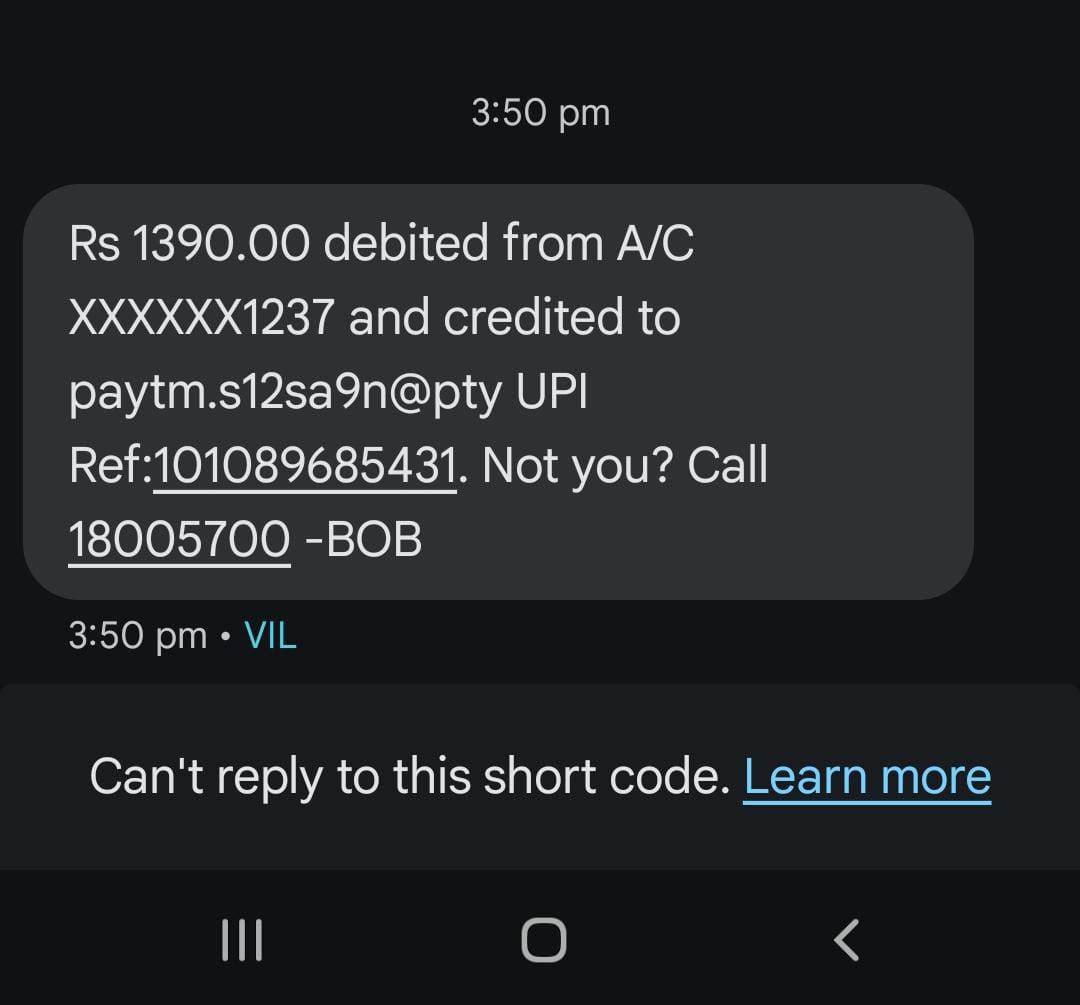Open the underlined UPI ref 101089685431
This screenshot has width=1080, height=1005.
point(305,466)
